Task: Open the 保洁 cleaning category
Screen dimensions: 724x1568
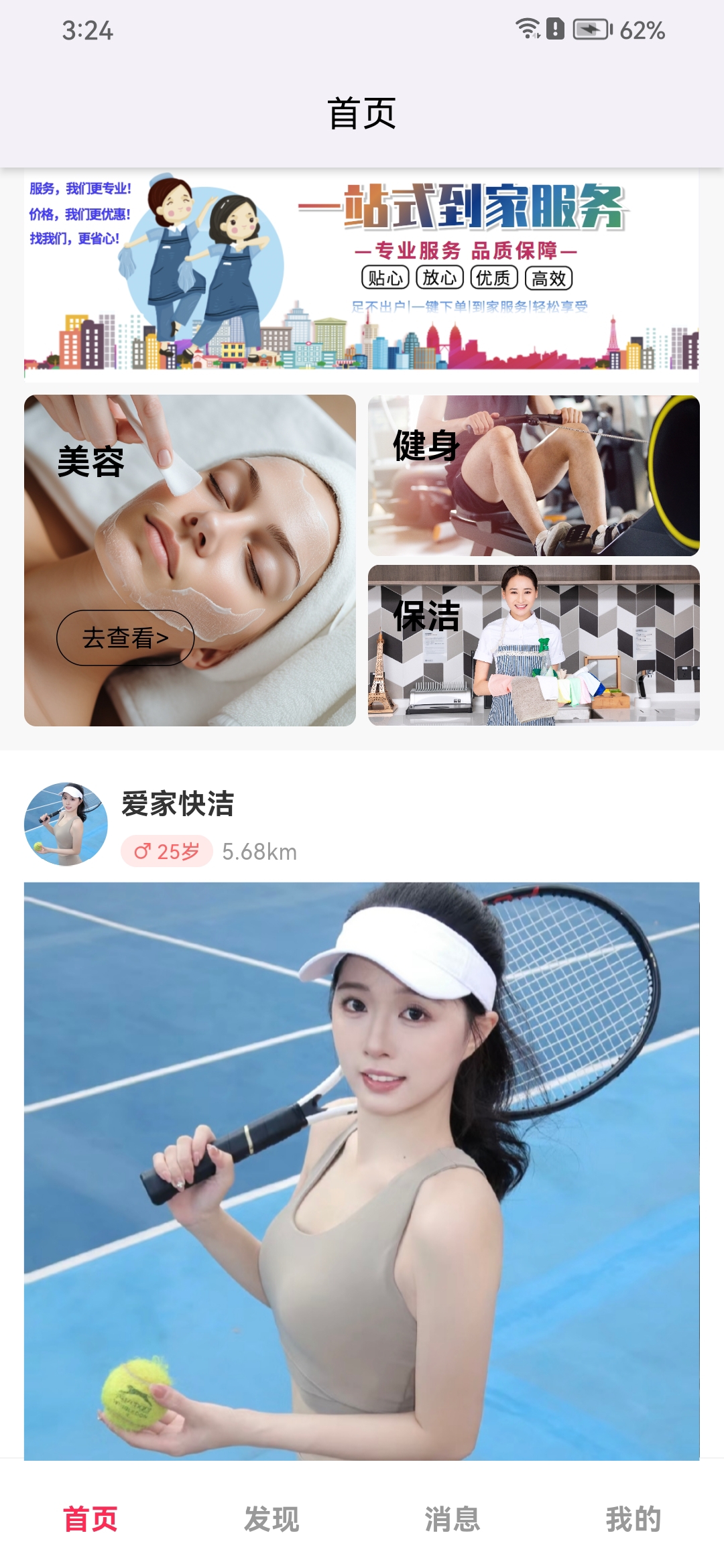Action: 534,645
